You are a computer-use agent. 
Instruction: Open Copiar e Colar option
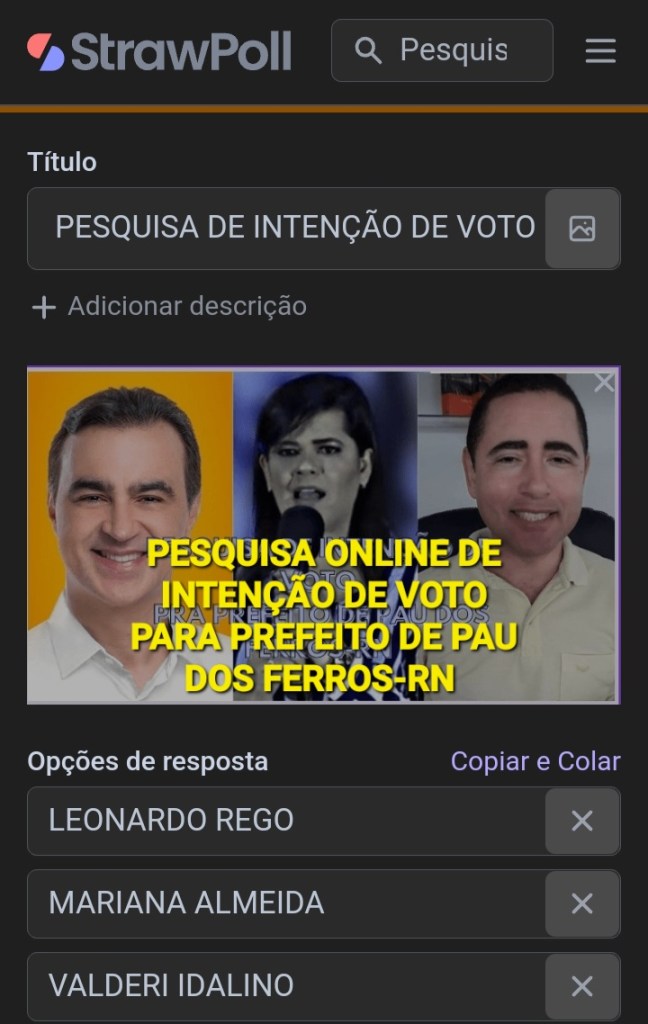[x=535, y=761]
